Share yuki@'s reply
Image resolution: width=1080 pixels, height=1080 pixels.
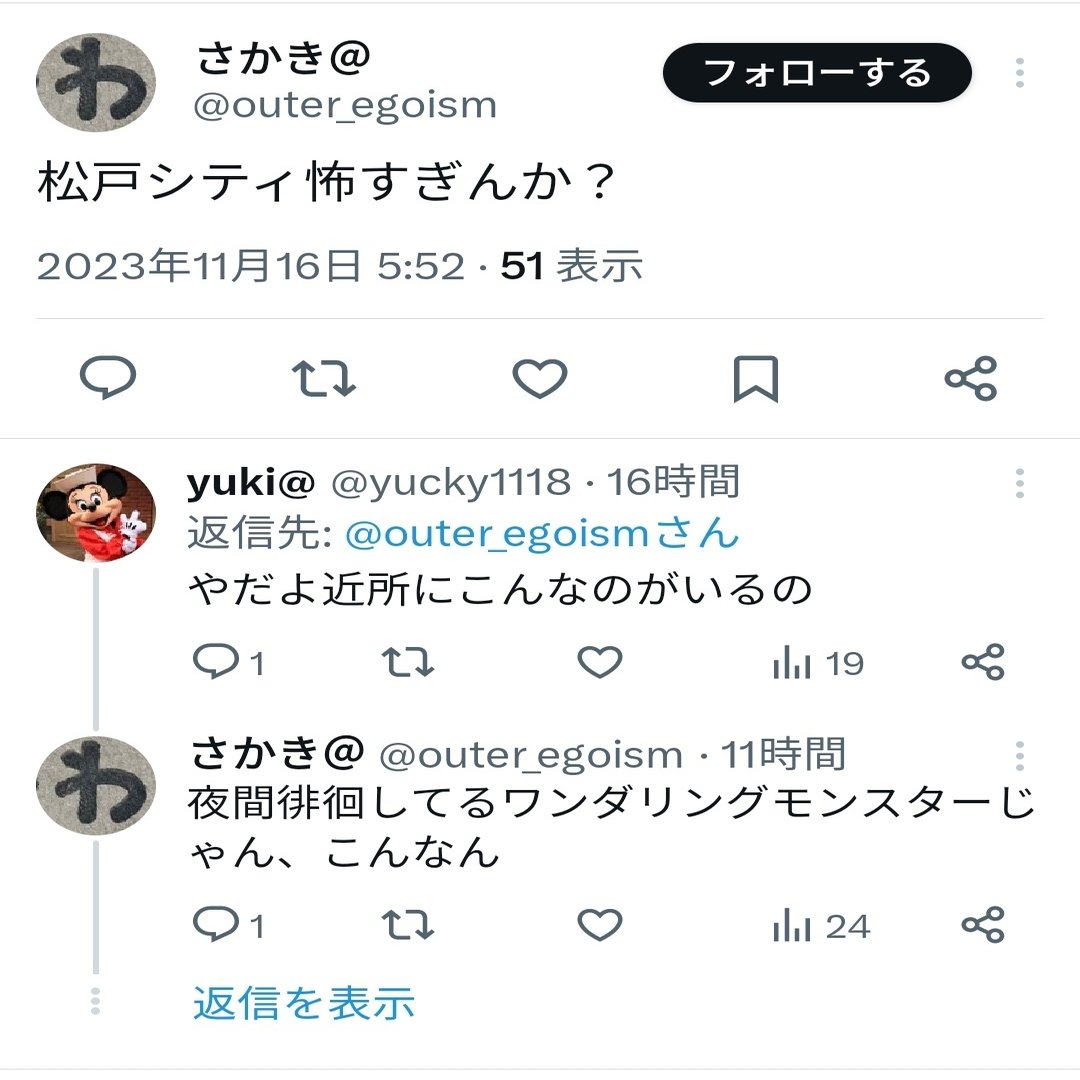[982, 662]
